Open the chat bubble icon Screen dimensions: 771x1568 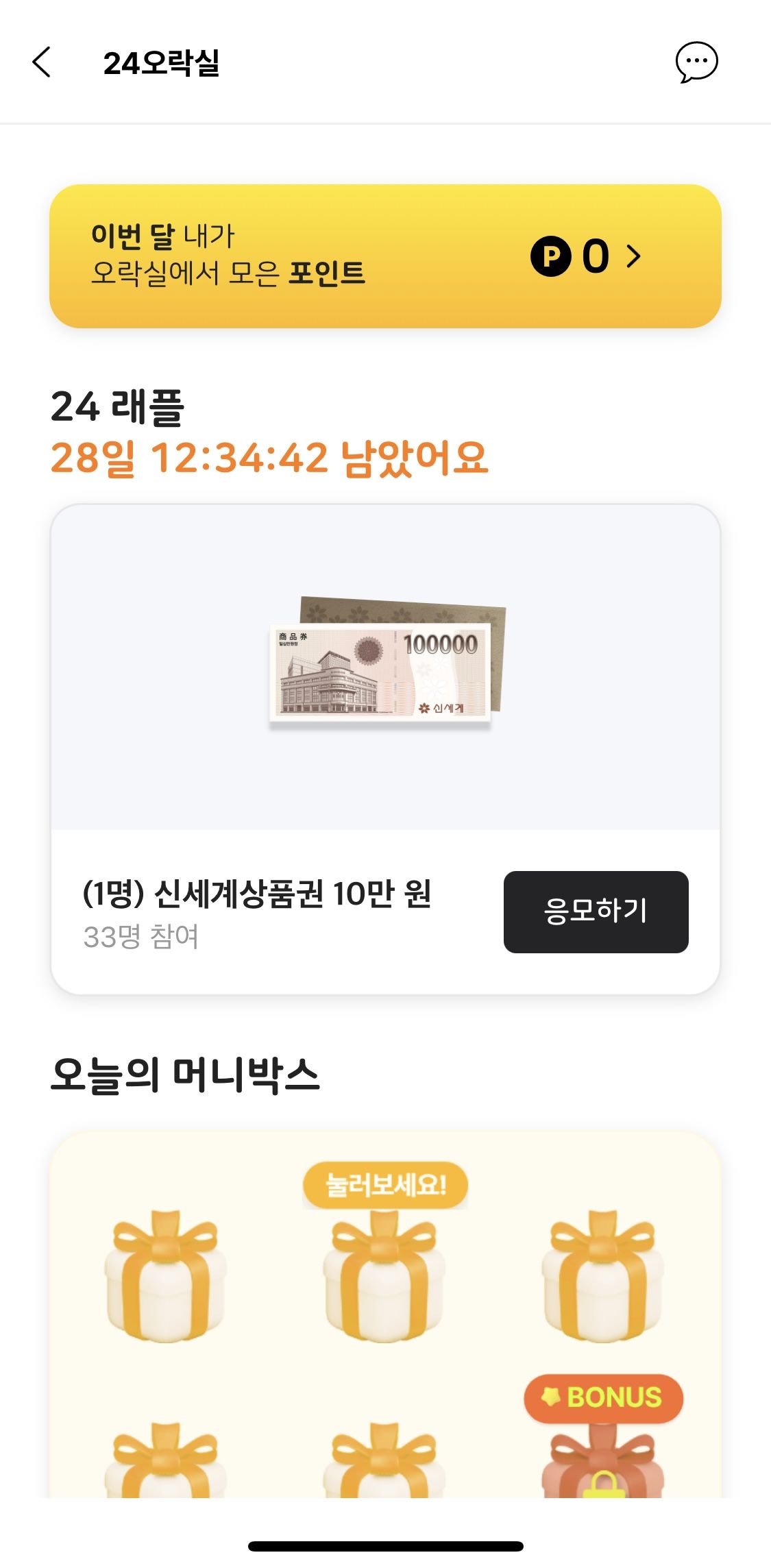696,62
